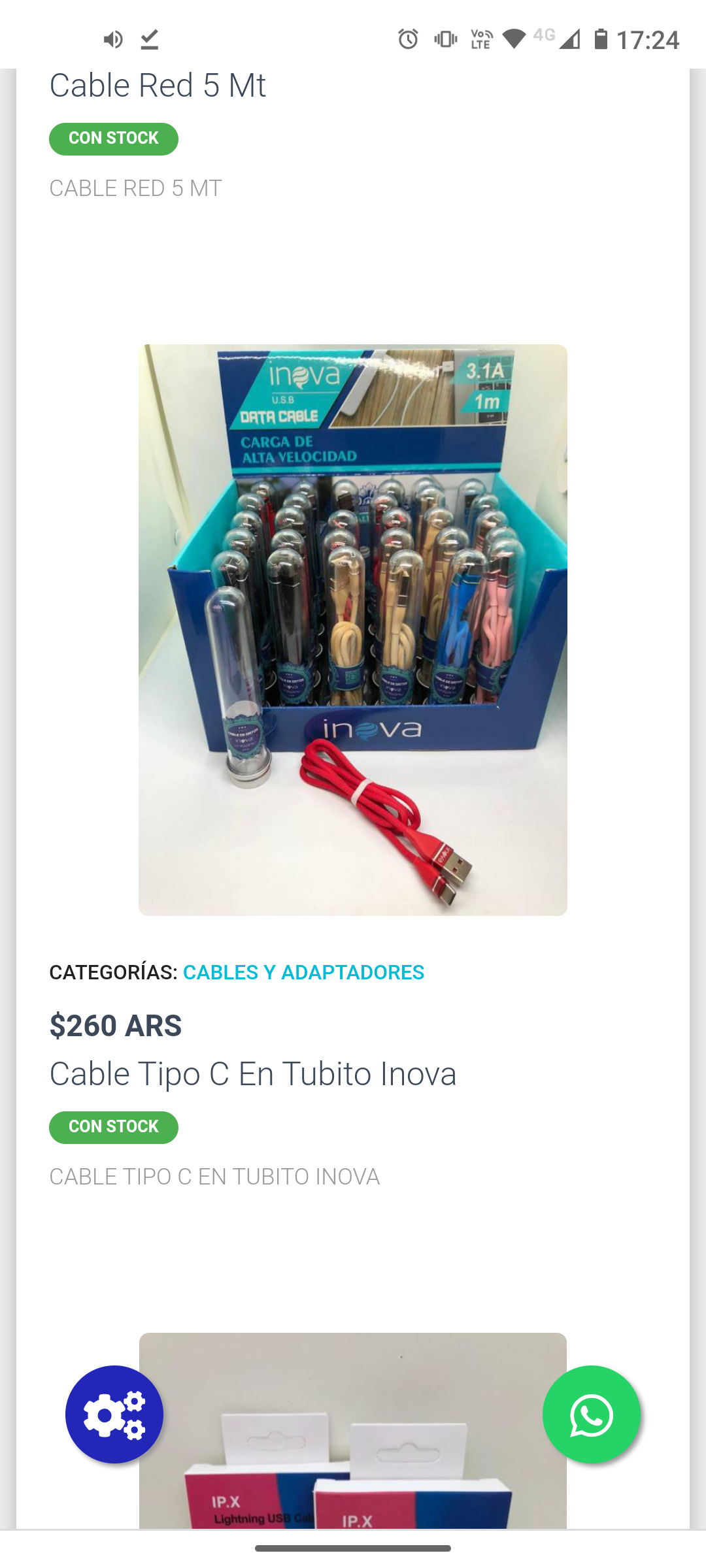Image resolution: width=706 pixels, height=1568 pixels.
Task: Open the Inova cable tube product image
Action: (353, 630)
